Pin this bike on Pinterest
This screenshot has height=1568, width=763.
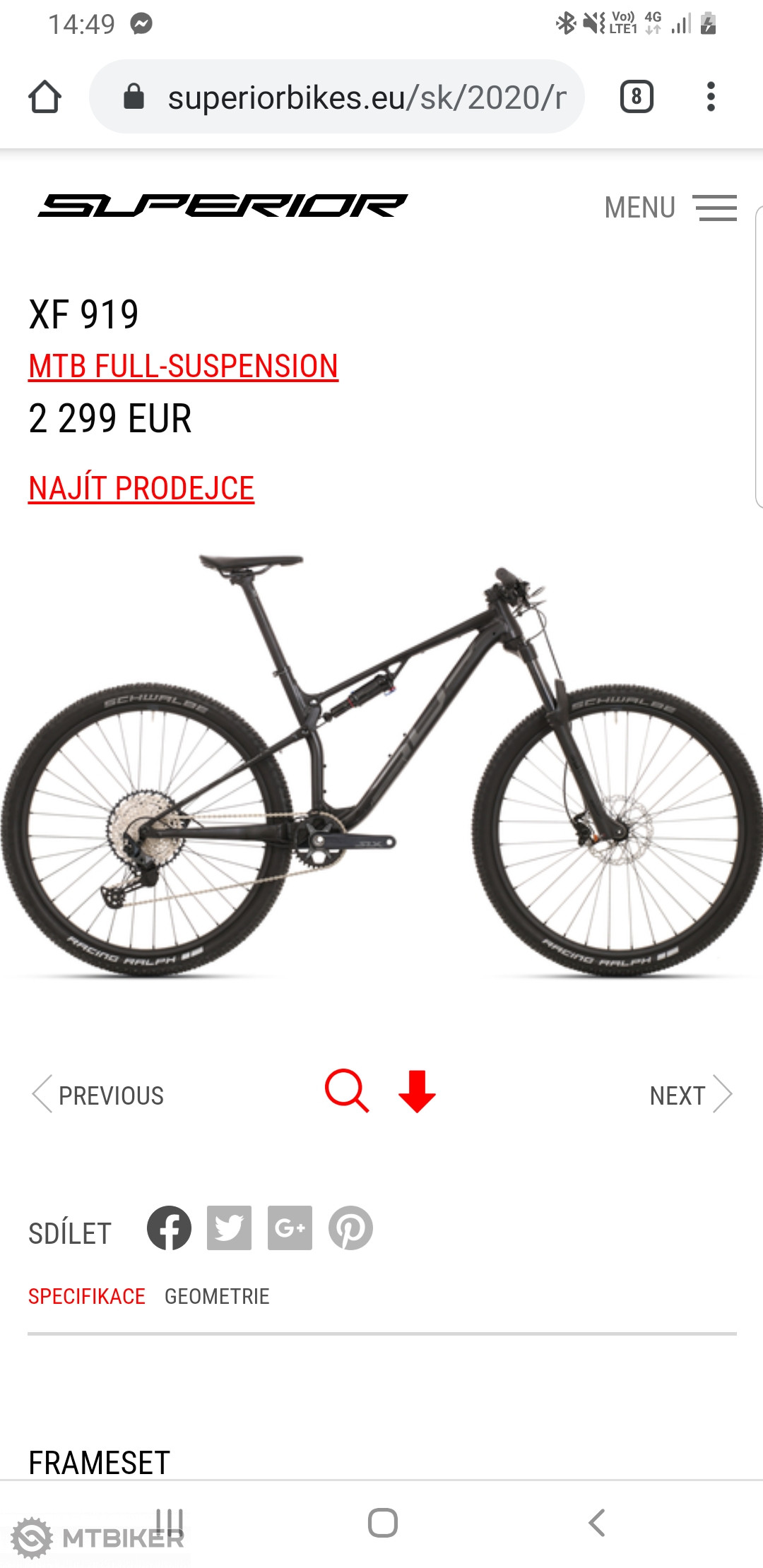350,1228
